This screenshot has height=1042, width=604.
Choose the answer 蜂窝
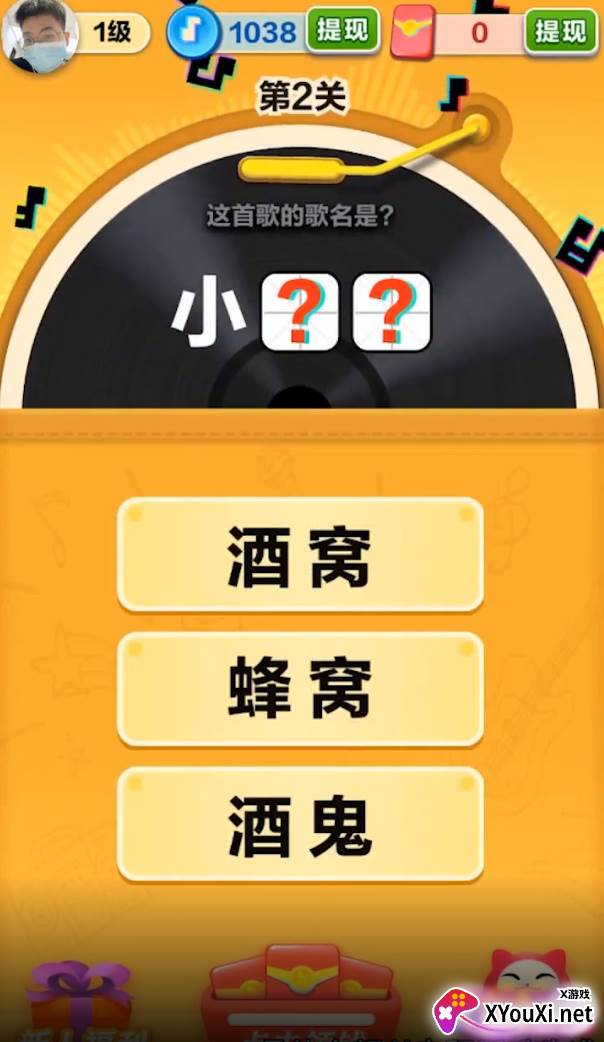click(300, 690)
